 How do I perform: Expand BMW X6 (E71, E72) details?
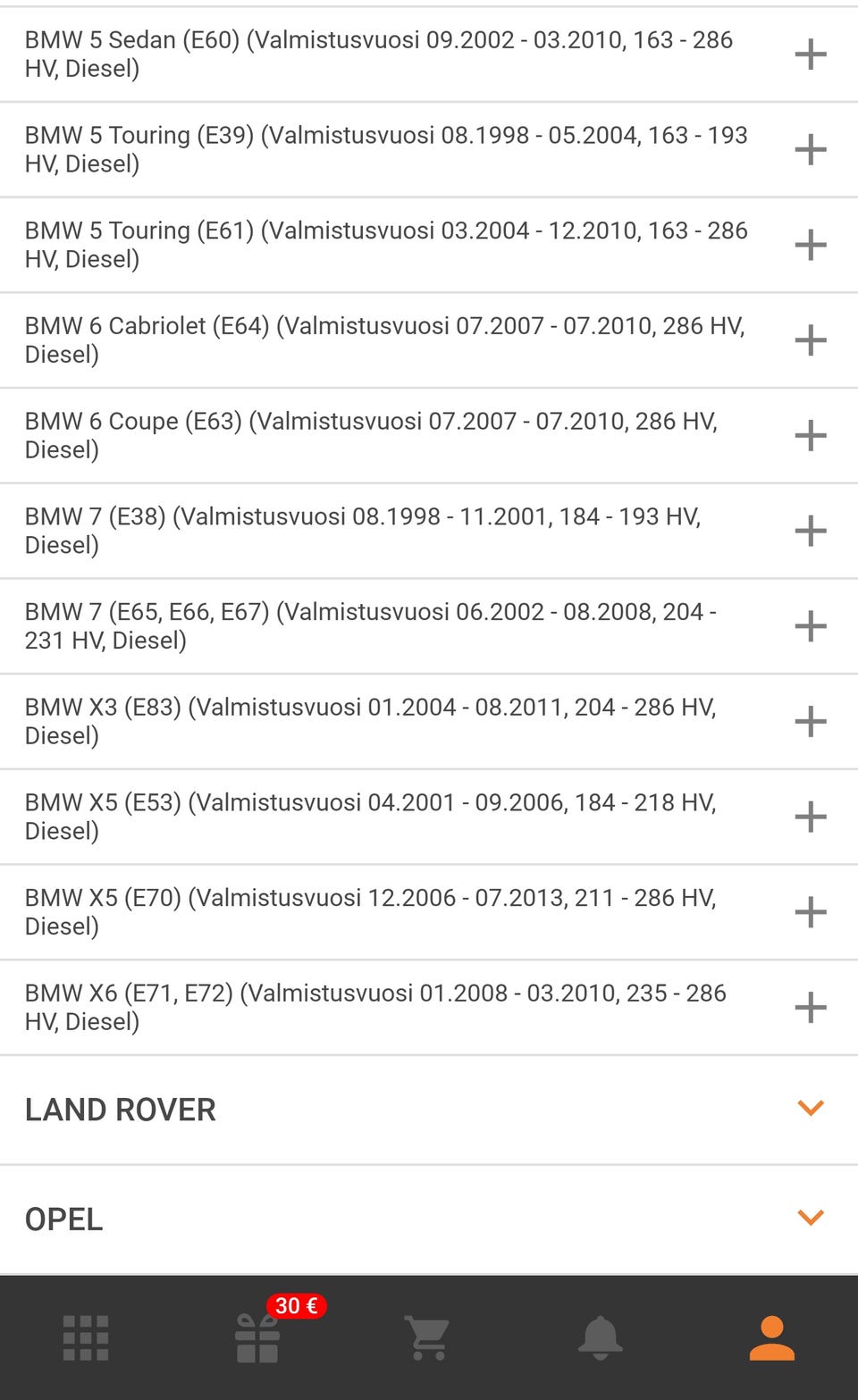(x=810, y=1008)
